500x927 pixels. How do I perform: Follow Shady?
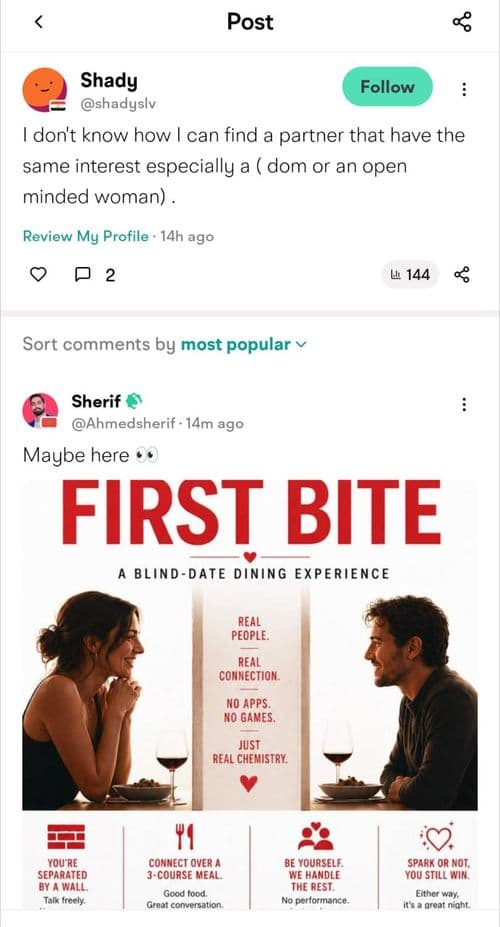388,87
